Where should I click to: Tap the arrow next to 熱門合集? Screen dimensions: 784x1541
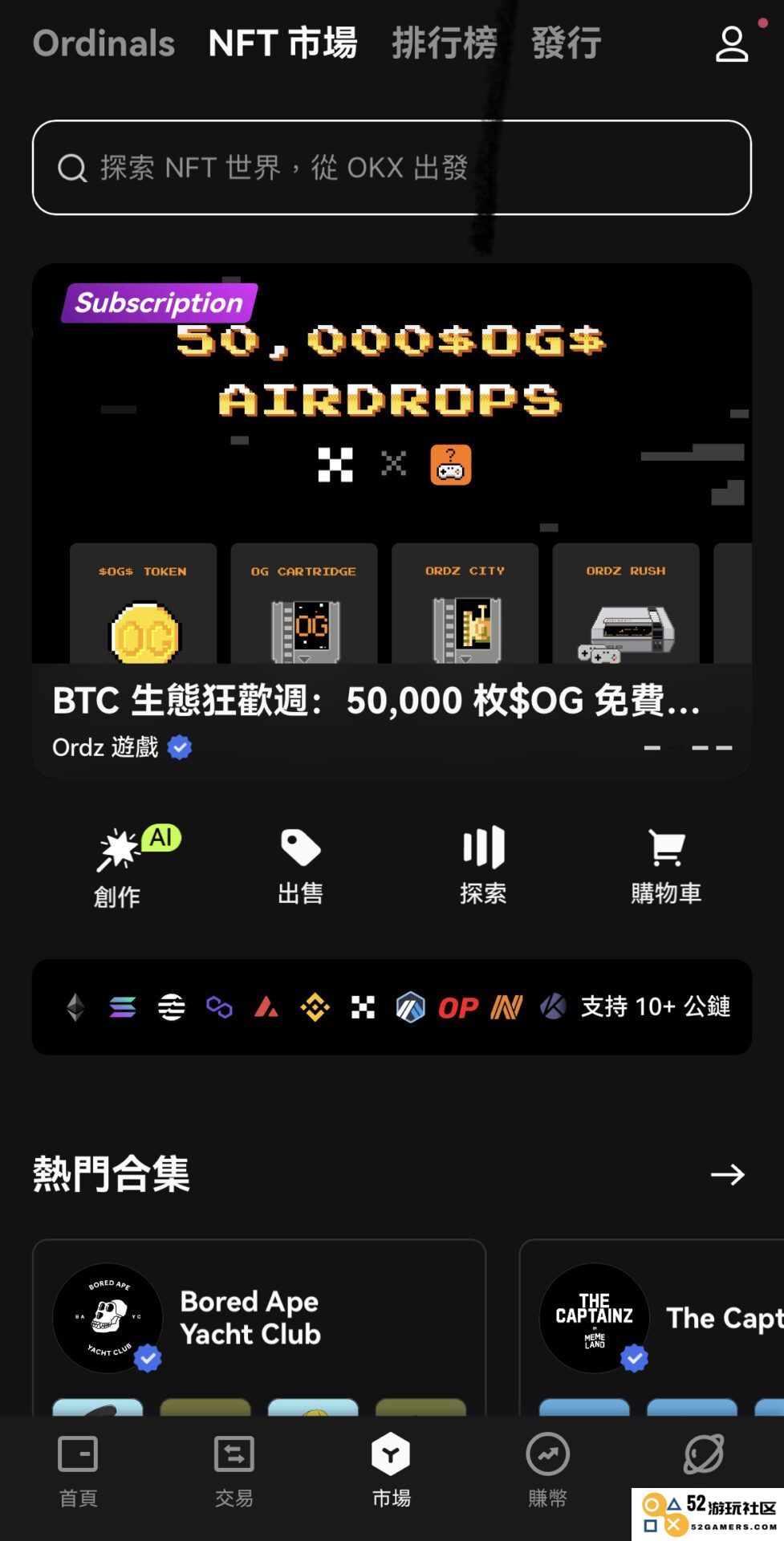click(x=728, y=1175)
